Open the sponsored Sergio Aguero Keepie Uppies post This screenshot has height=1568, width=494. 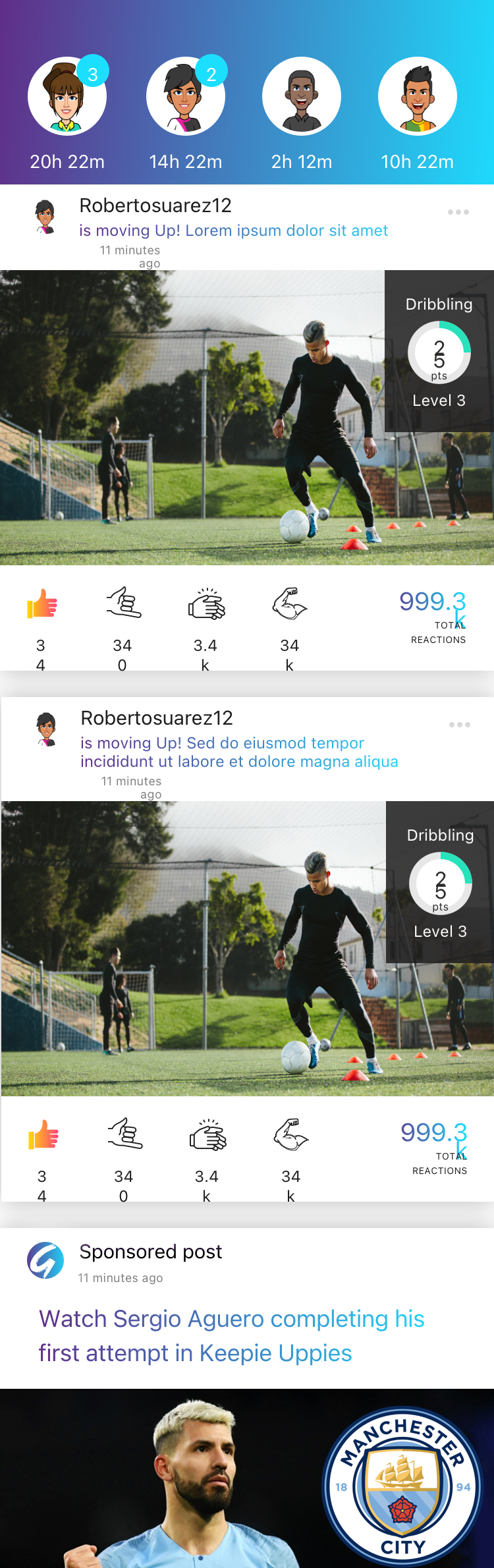click(231, 1335)
